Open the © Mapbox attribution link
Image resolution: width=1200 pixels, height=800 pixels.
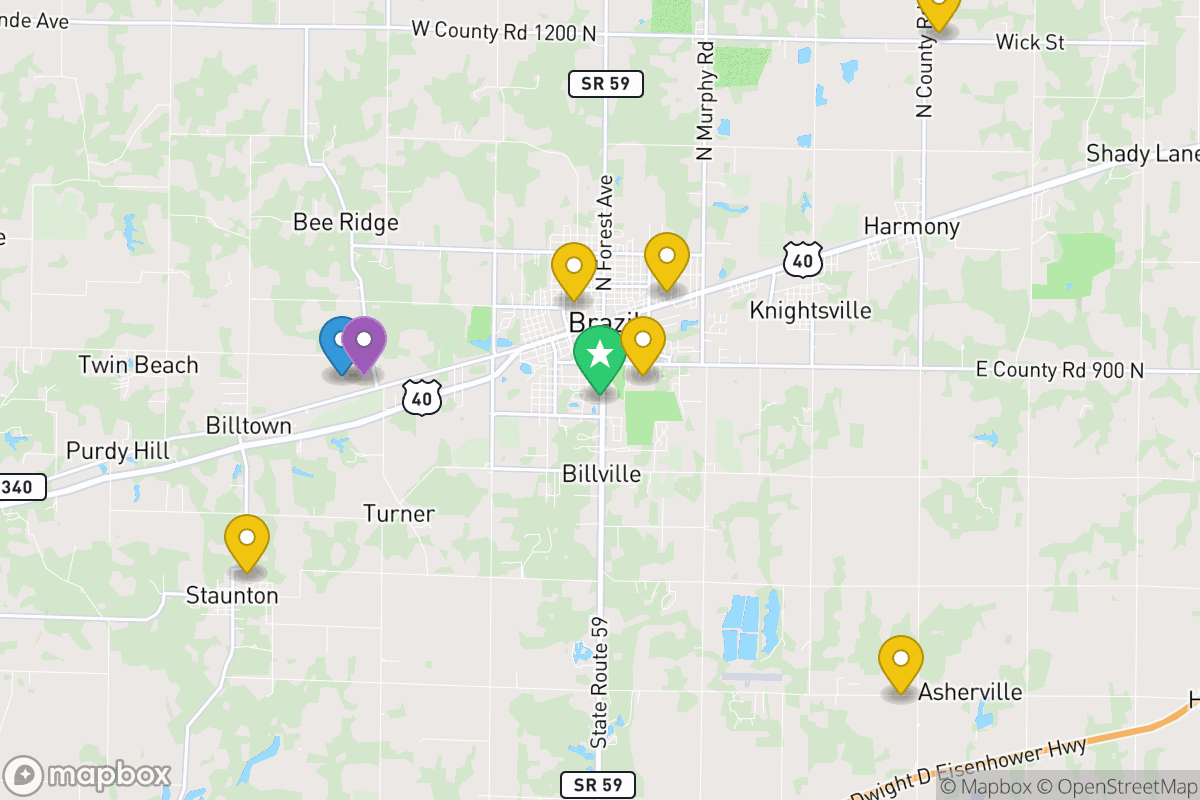tap(984, 786)
